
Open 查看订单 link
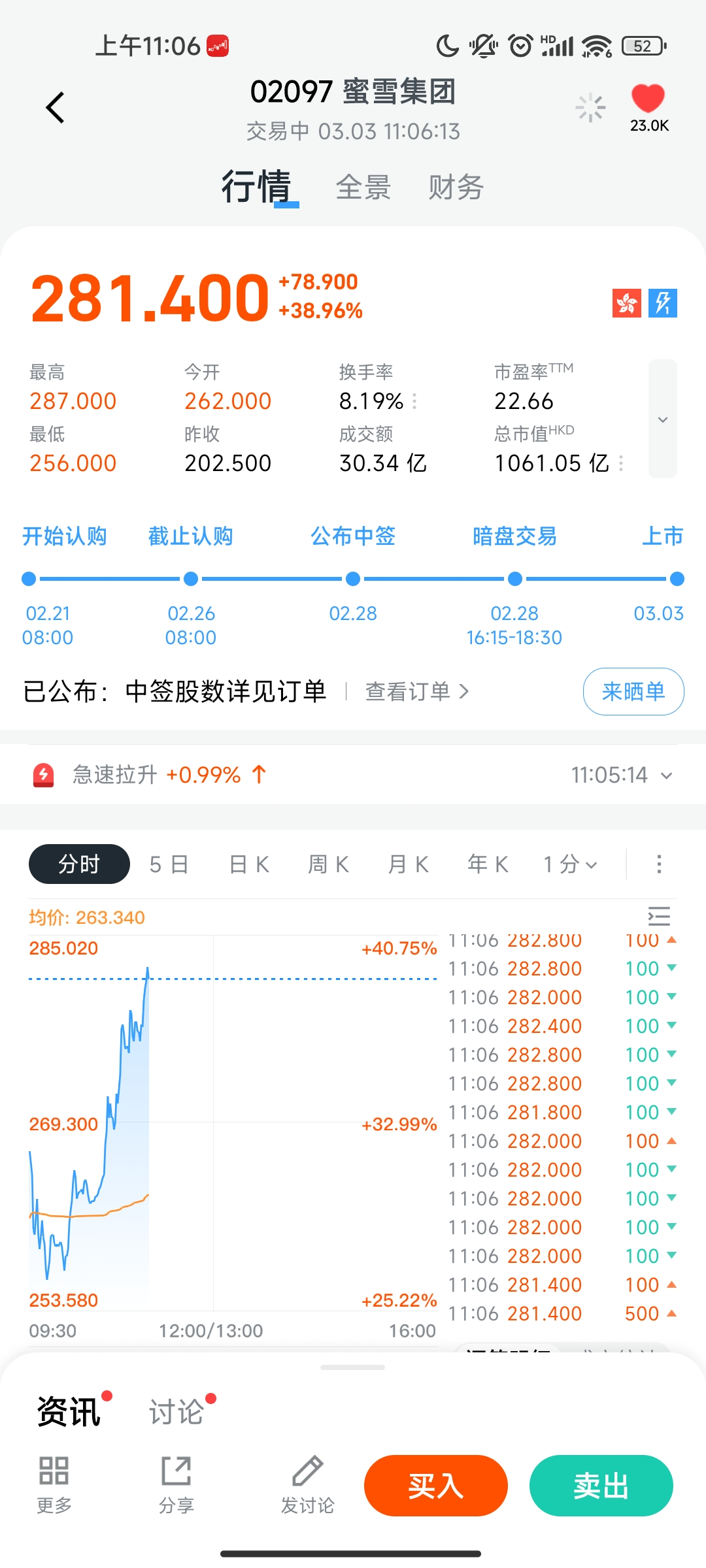(x=417, y=691)
